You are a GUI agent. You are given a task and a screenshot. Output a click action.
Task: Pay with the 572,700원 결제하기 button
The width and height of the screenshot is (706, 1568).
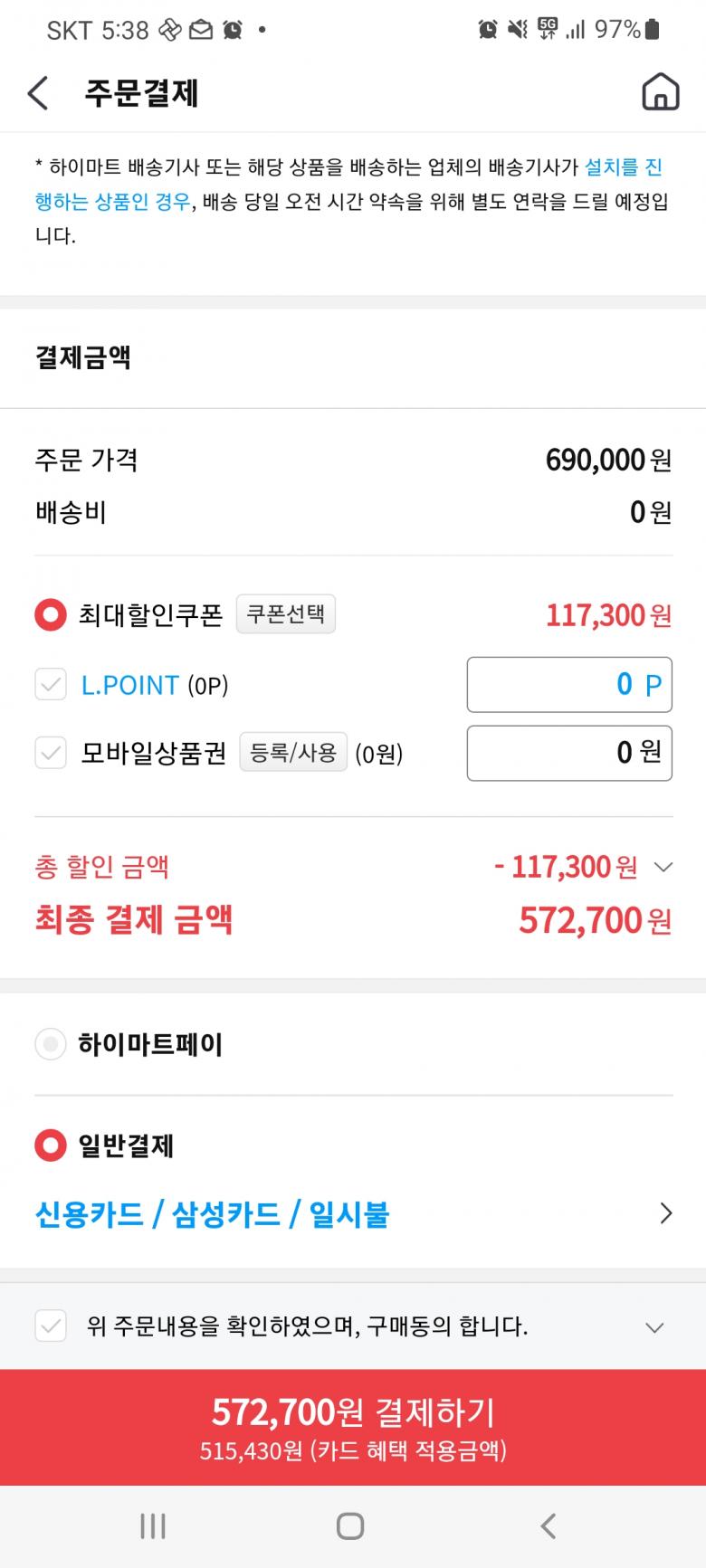[353, 1427]
